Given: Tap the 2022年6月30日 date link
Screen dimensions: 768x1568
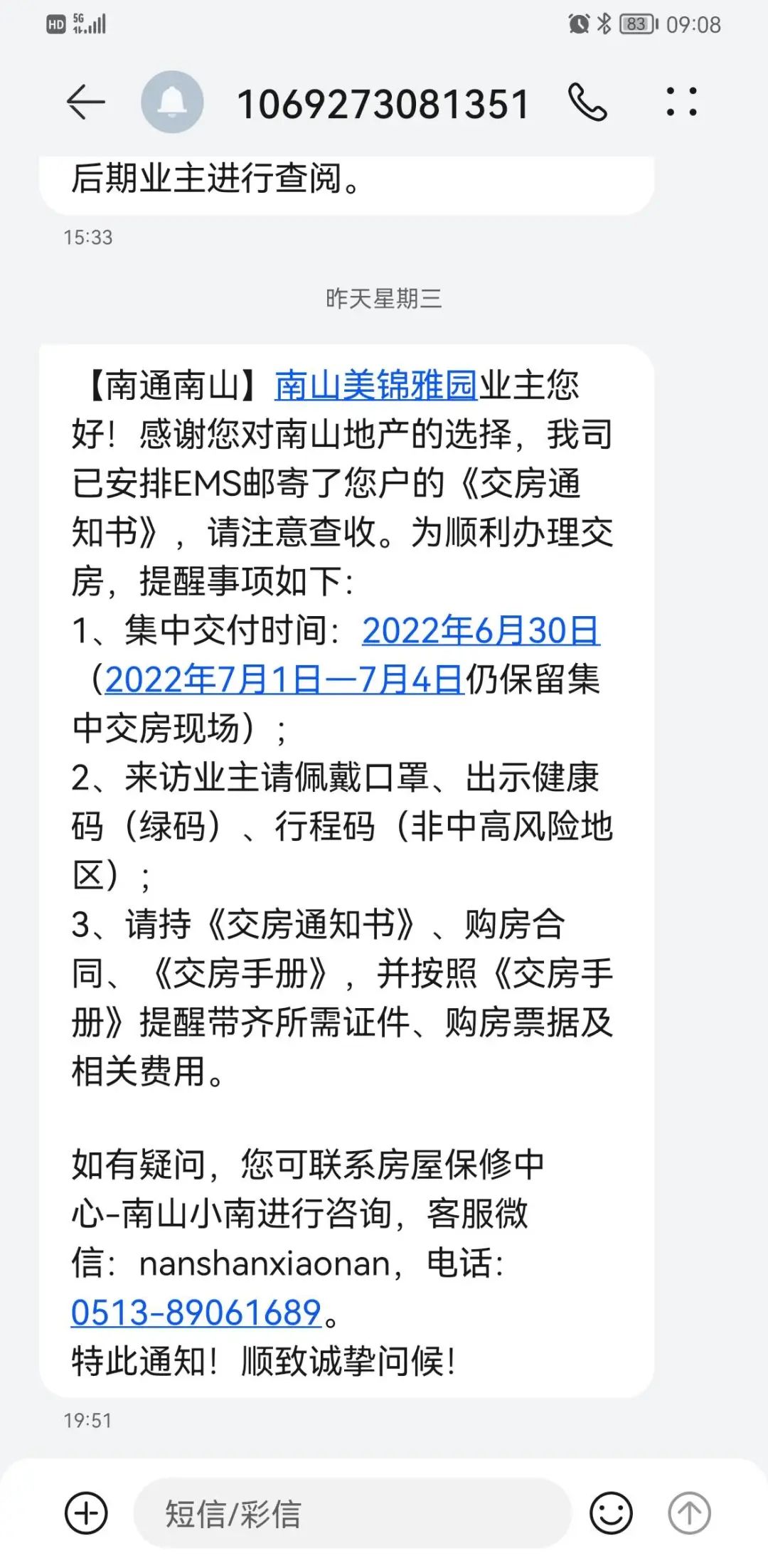Looking at the screenshot, I should click(481, 630).
